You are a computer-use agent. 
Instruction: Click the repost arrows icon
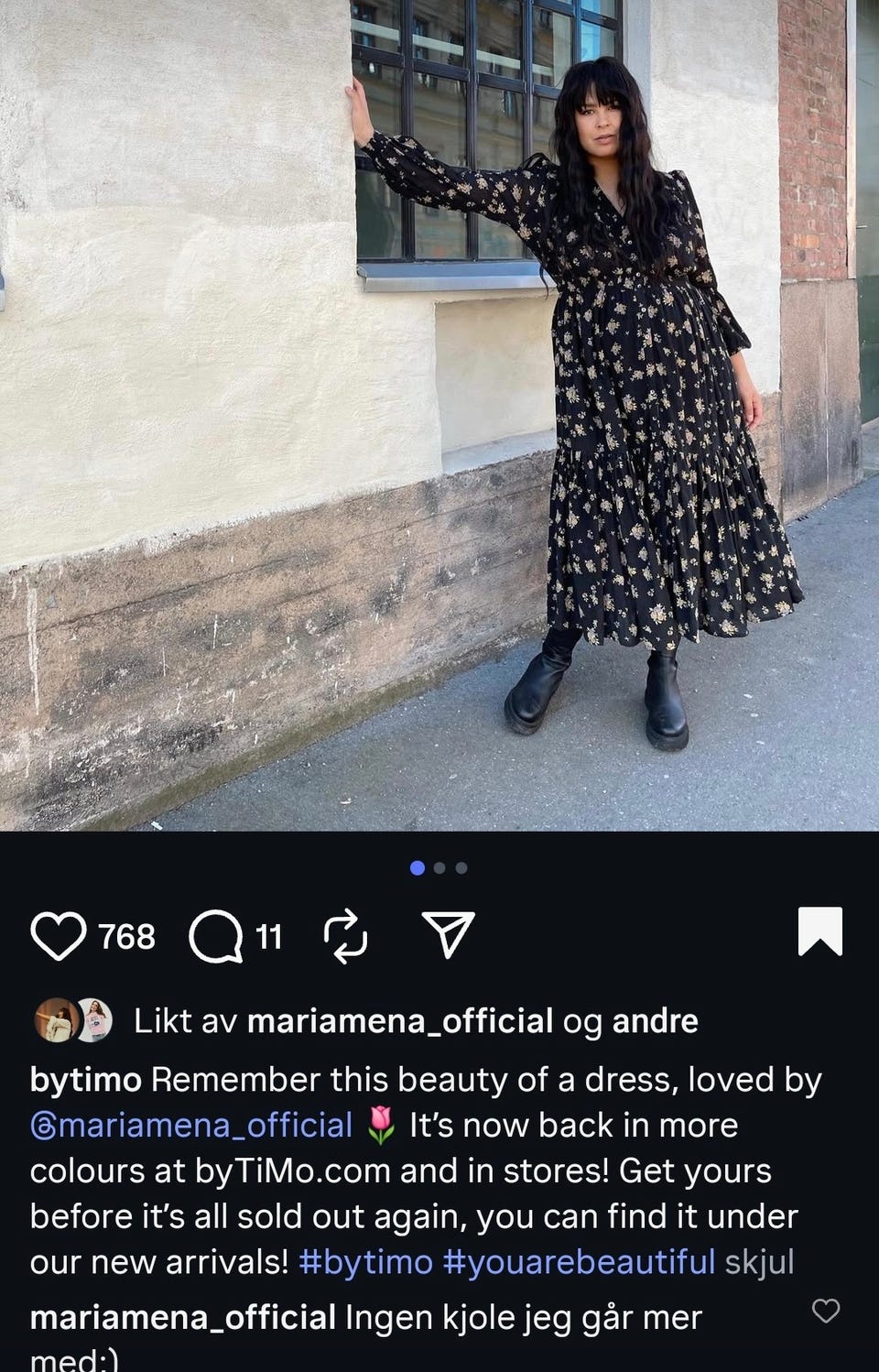(x=346, y=933)
